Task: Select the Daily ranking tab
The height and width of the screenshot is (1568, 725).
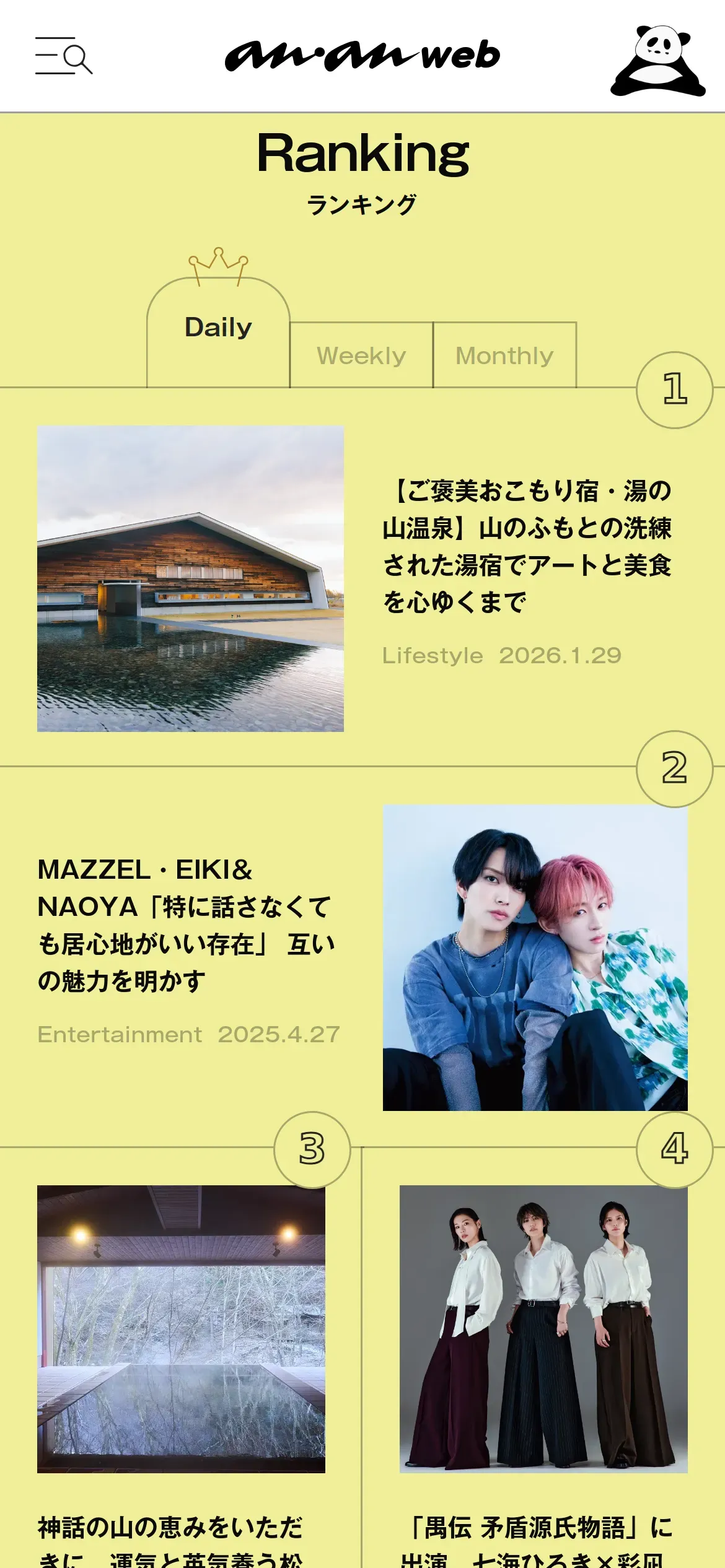Action: 218,328
